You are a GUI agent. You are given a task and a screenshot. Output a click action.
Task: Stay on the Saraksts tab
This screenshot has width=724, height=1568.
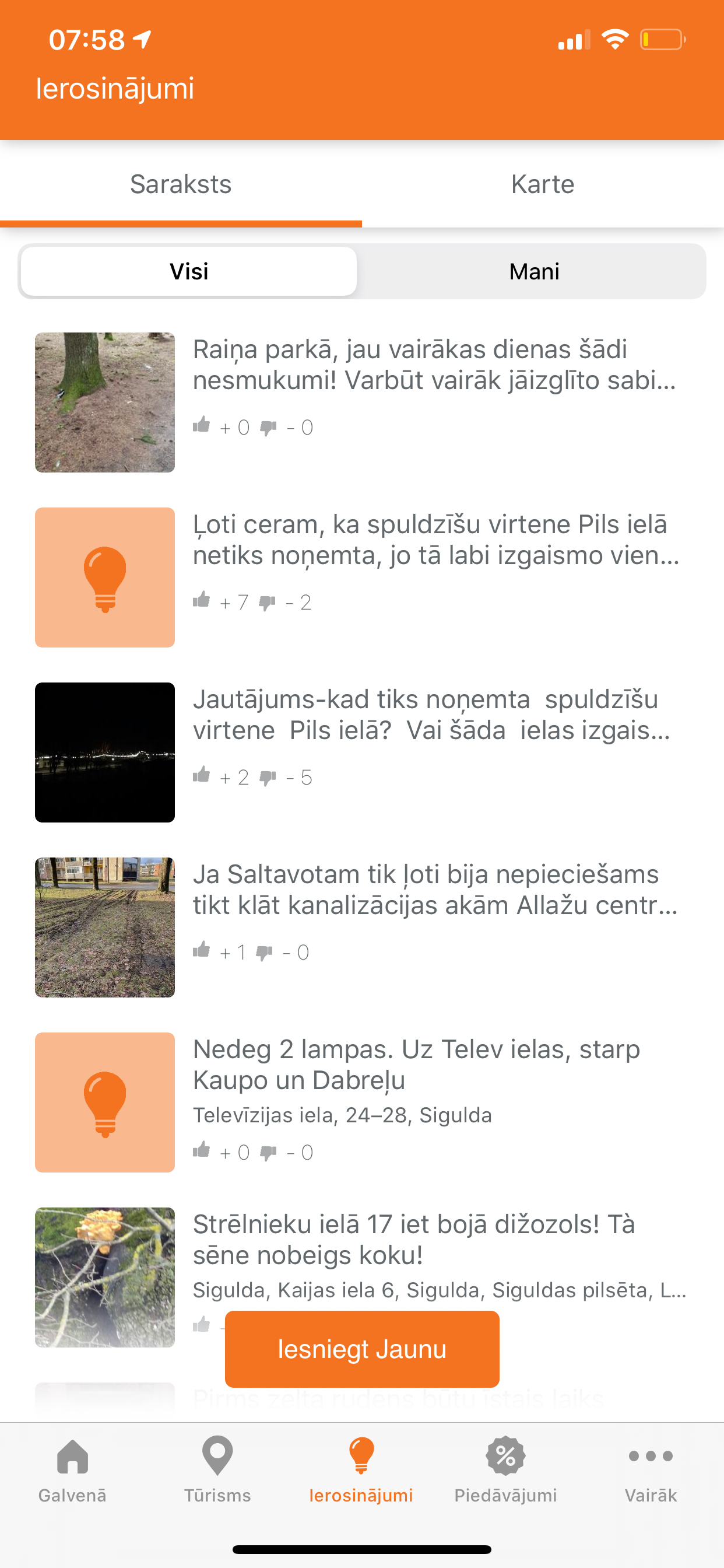[x=181, y=184]
